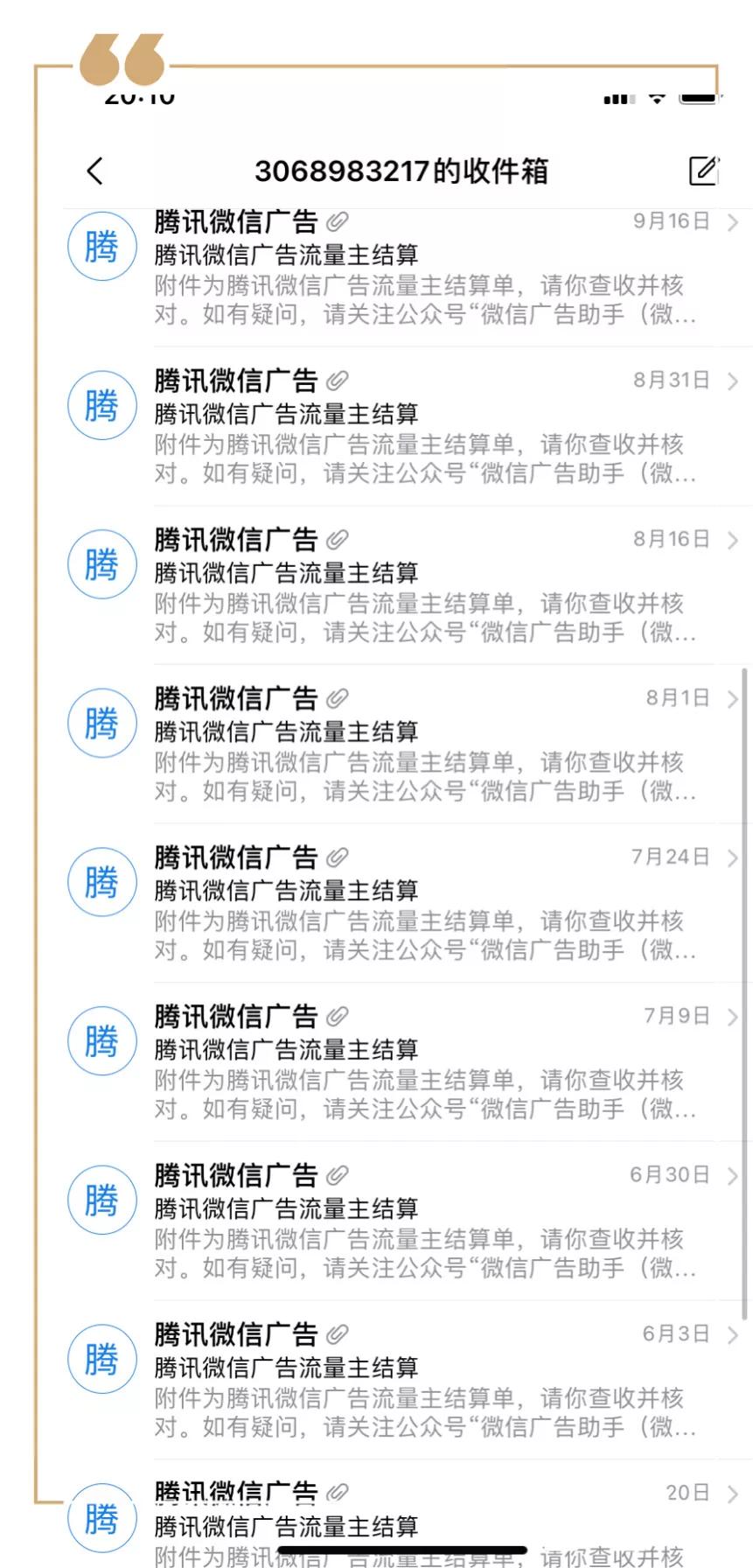Tap the 腾 sender avatar on the 6月3日 email
753x1568 pixels.
point(101,1359)
